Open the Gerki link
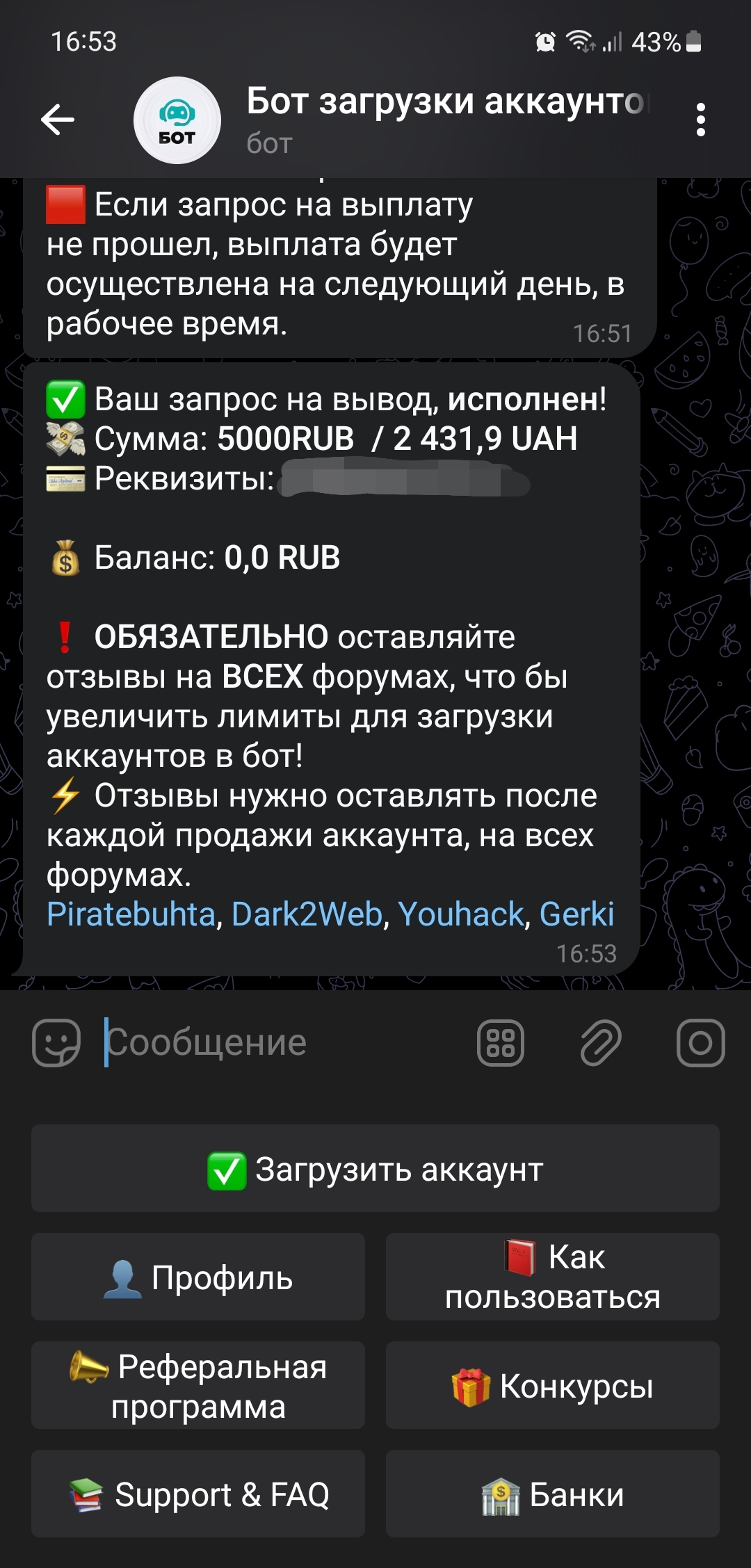Screen dimensions: 751x1568 click(576, 914)
